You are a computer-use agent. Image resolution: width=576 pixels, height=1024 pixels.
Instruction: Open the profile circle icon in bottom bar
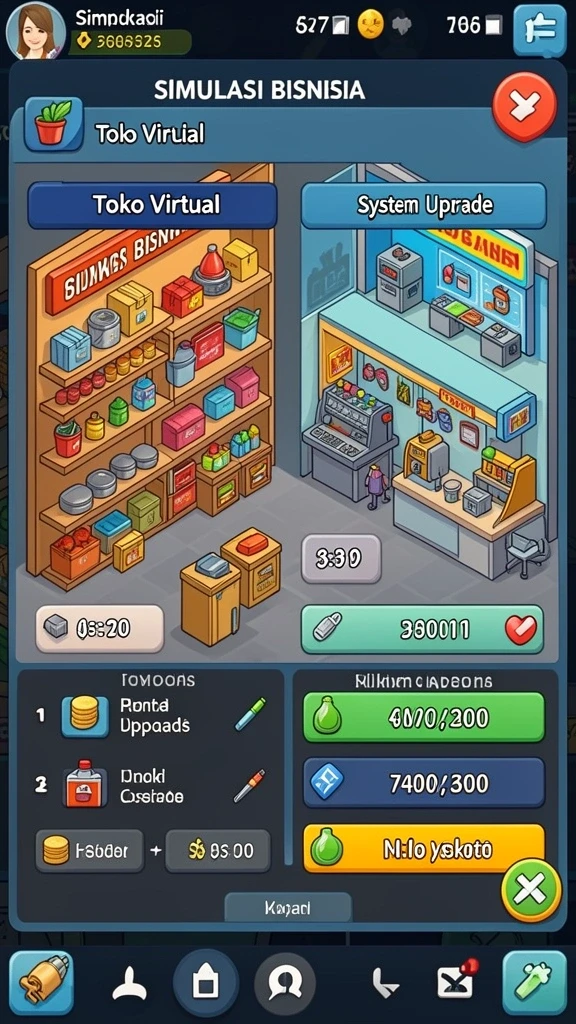[x=285, y=983]
